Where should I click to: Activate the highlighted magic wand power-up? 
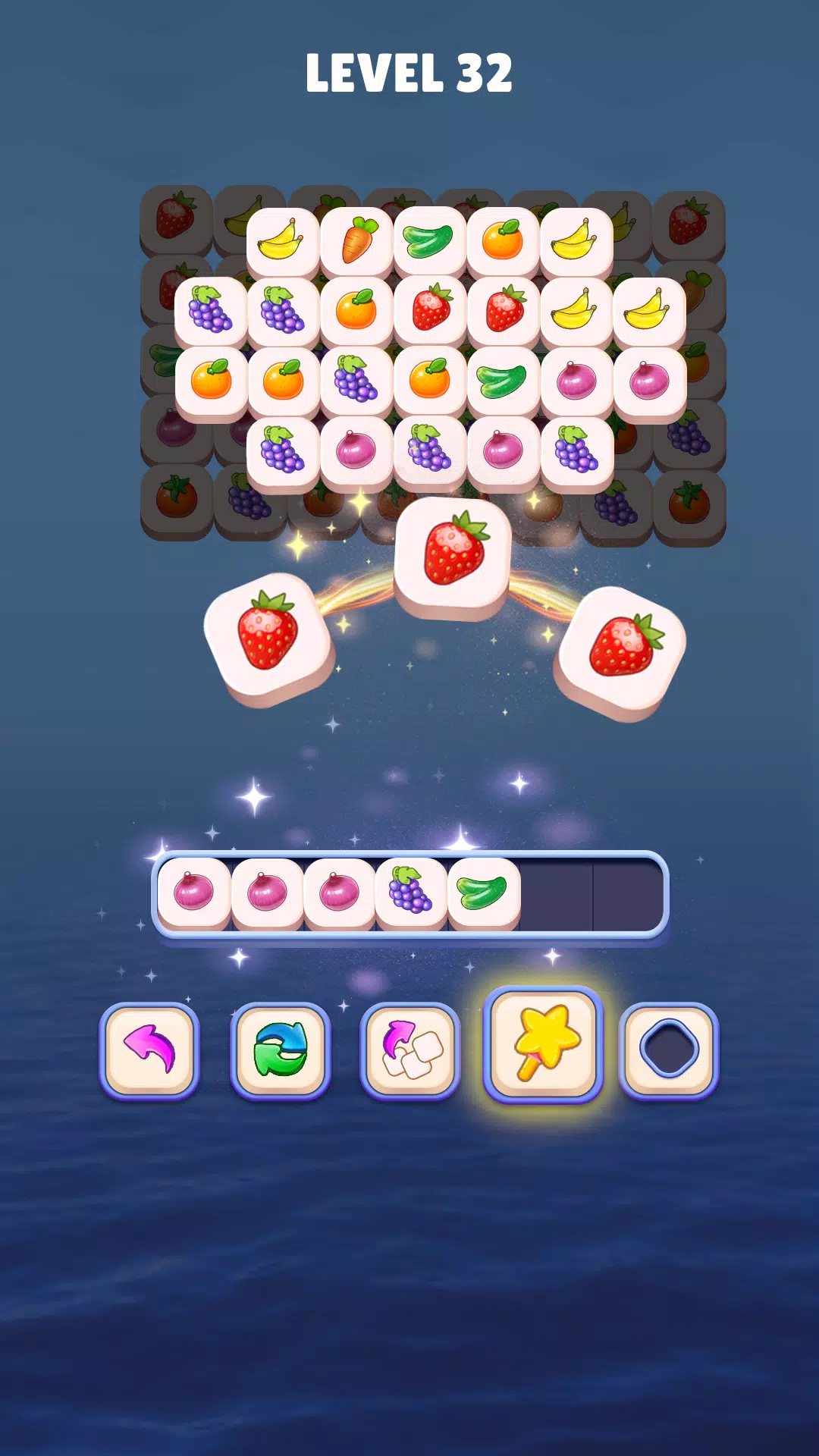click(543, 1043)
